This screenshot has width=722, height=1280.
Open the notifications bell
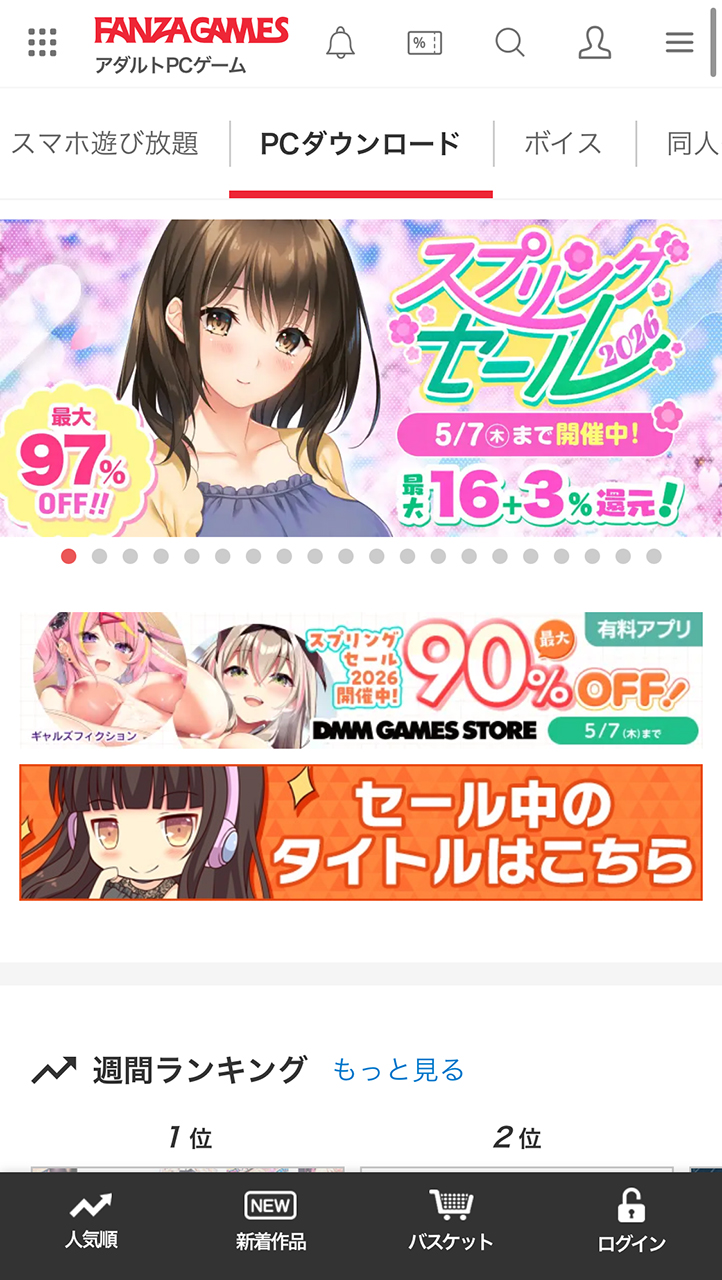coord(341,42)
